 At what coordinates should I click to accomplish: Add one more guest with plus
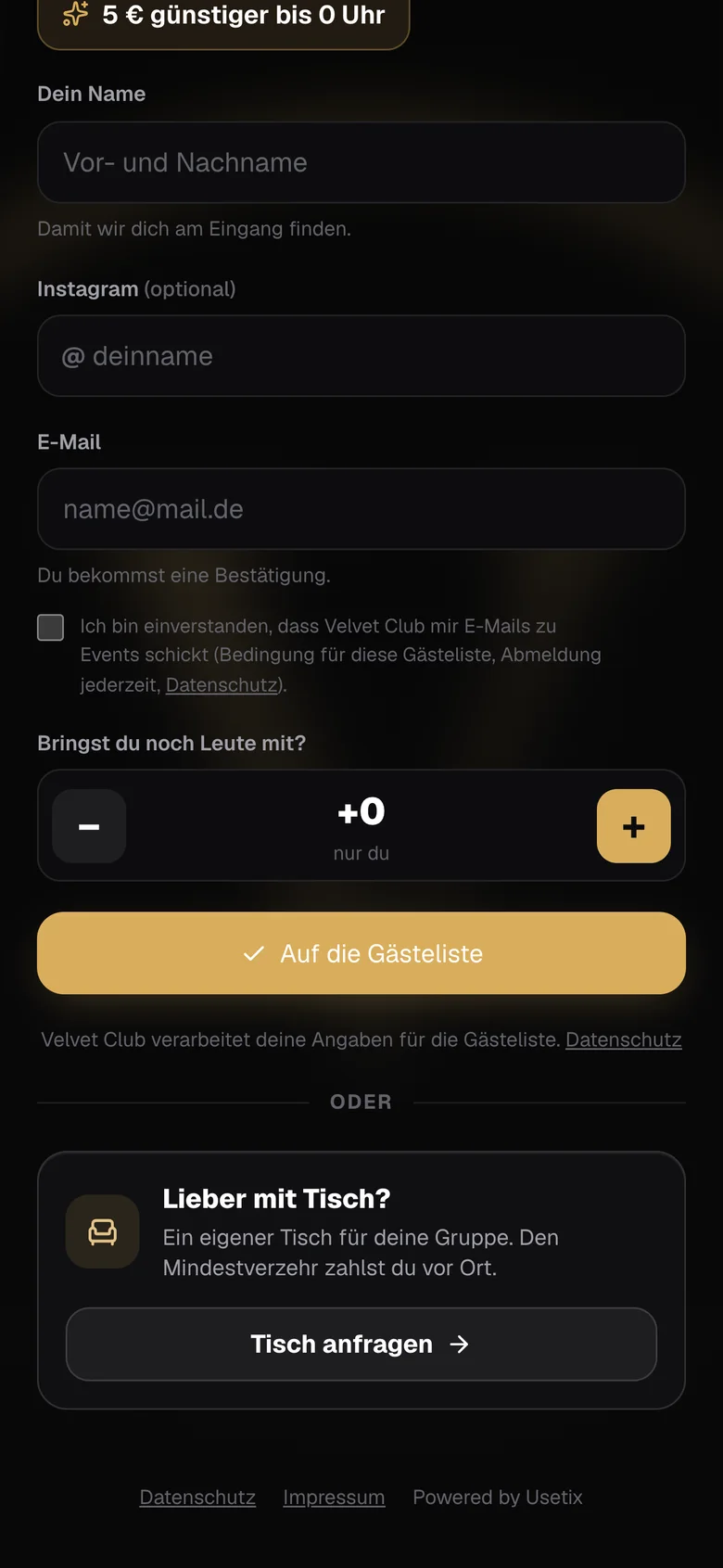(x=634, y=826)
